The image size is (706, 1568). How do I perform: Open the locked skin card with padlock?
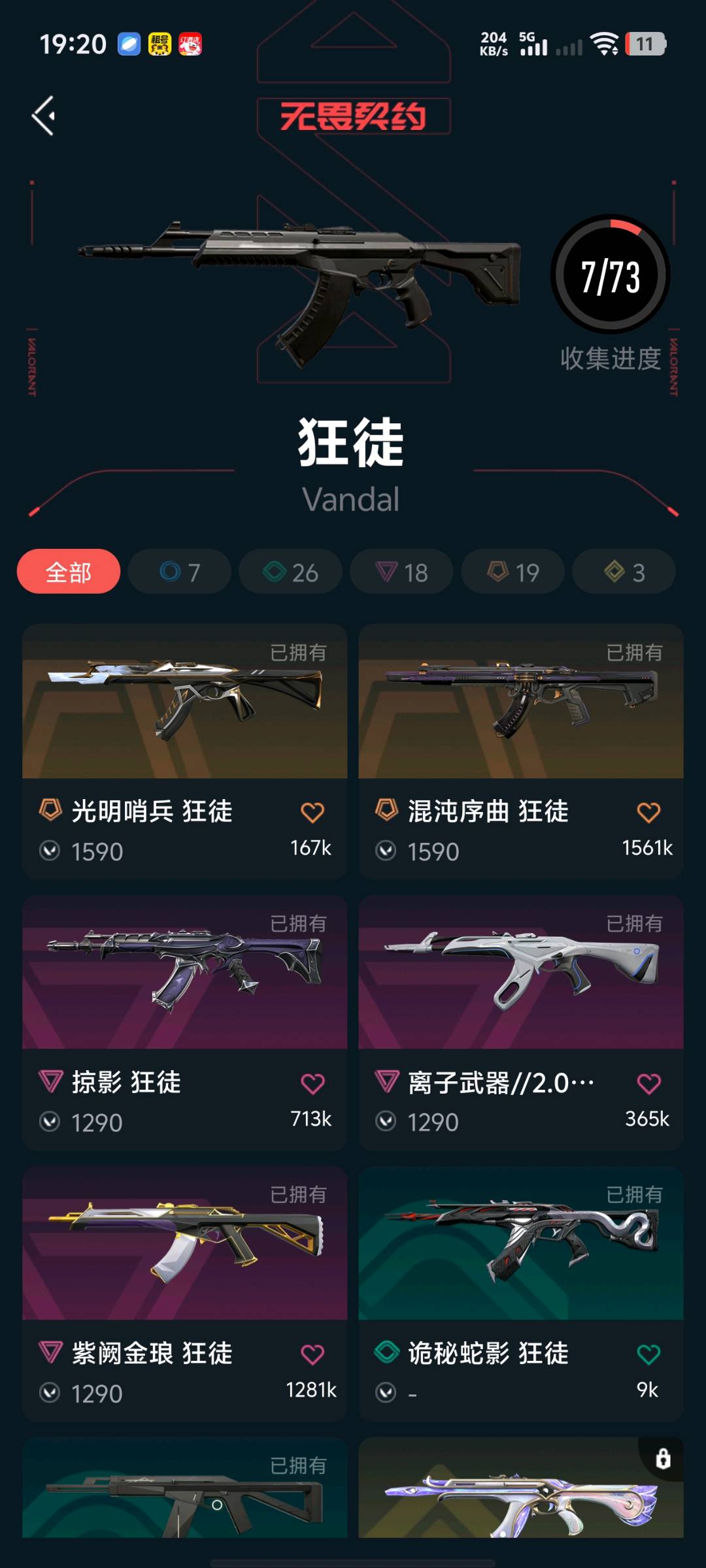[x=521, y=1488]
